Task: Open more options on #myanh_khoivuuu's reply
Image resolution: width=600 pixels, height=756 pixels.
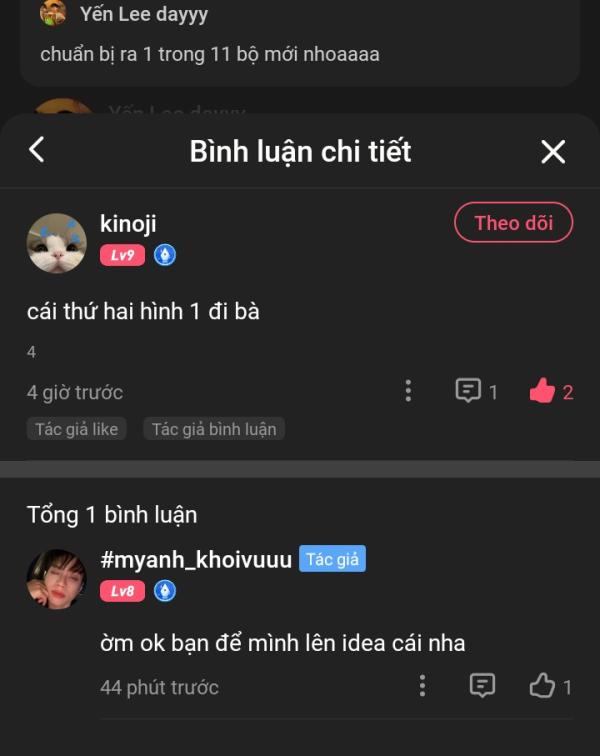Action: coord(422,686)
